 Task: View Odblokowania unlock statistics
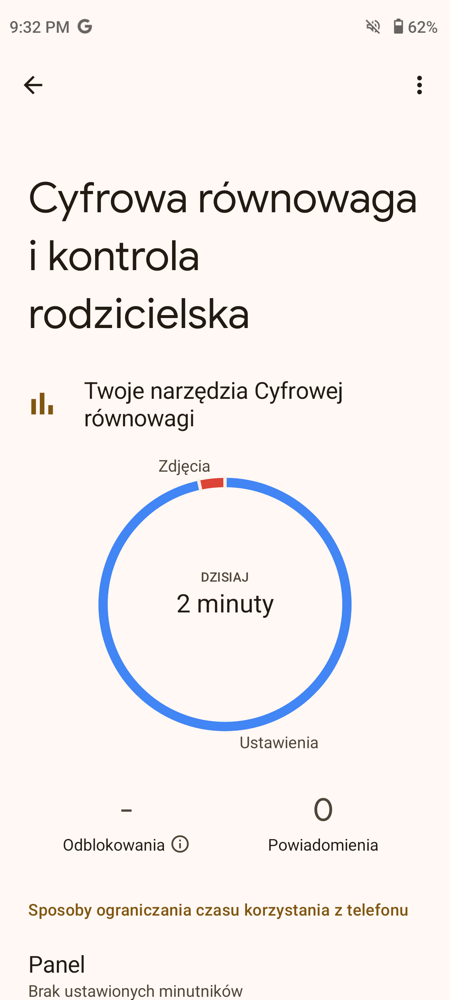pos(126,824)
